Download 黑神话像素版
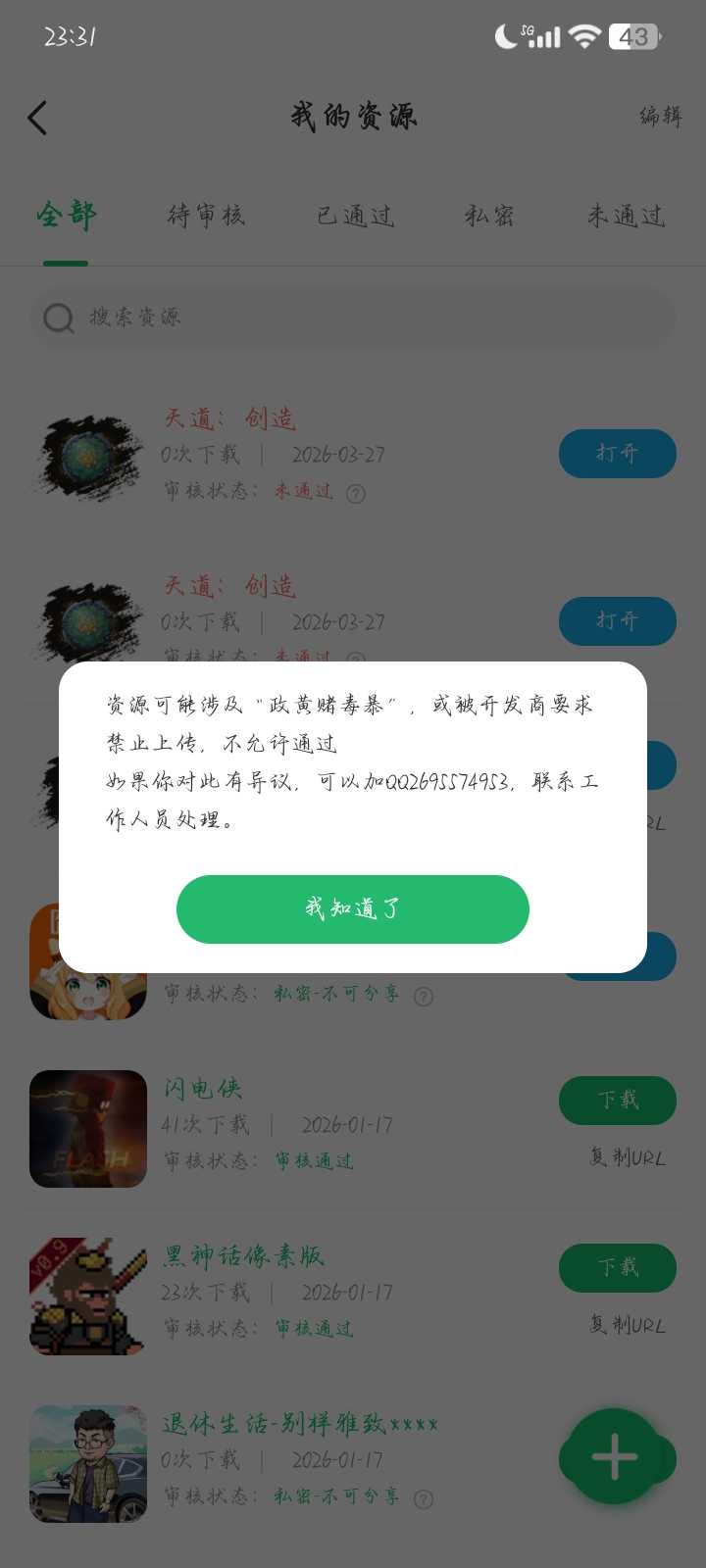Screen dimensions: 706x1568 [x=618, y=1268]
